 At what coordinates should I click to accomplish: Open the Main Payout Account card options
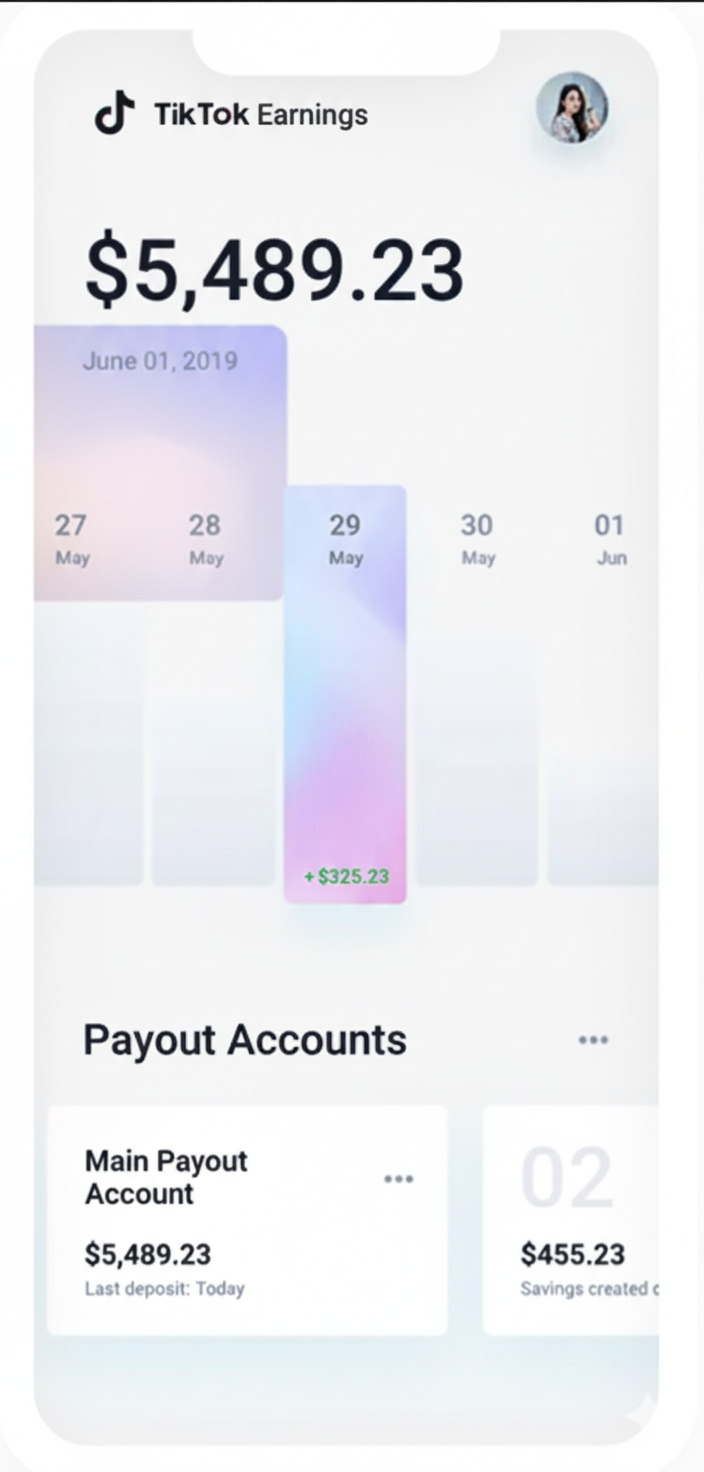coord(398,1179)
